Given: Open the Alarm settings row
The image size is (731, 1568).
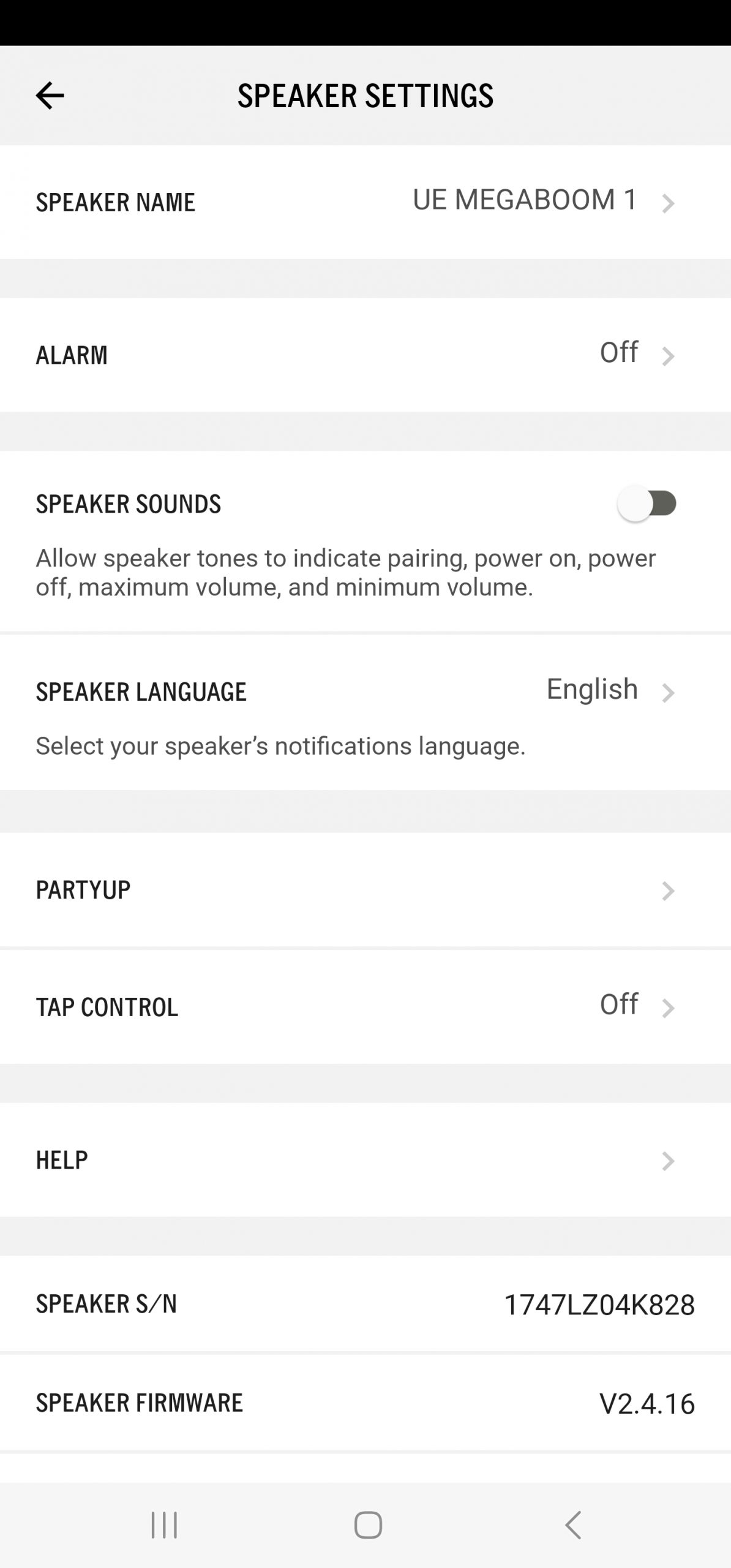Looking at the screenshot, I should pyautogui.click(x=365, y=355).
